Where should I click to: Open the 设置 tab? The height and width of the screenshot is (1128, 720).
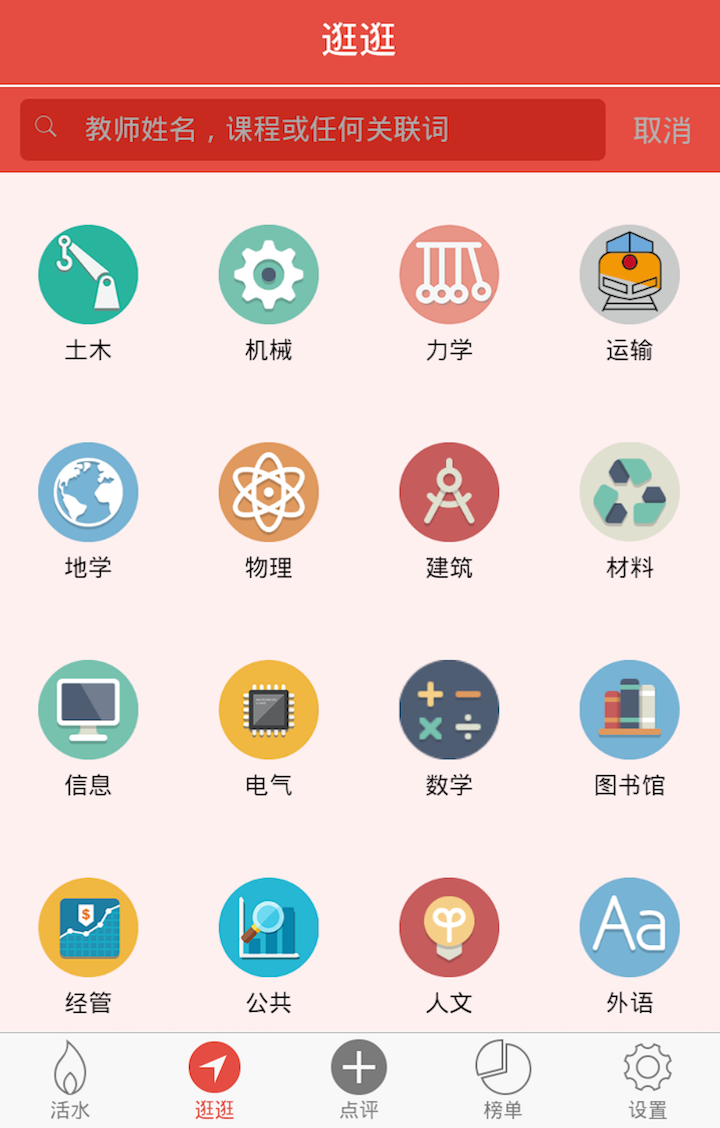click(648, 1080)
